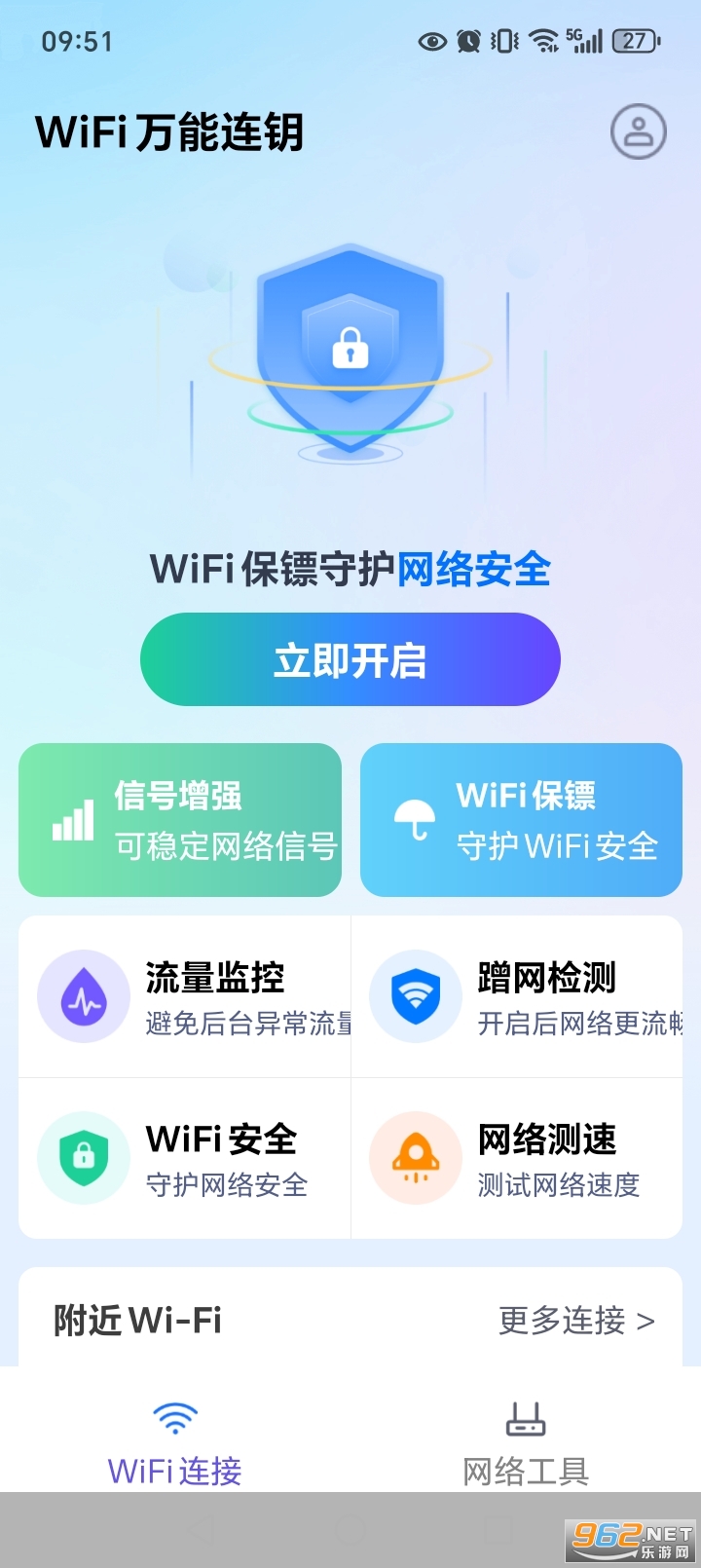
Task: Tap the 蹭网检测 shield WiFi icon
Action: pos(416,996)
